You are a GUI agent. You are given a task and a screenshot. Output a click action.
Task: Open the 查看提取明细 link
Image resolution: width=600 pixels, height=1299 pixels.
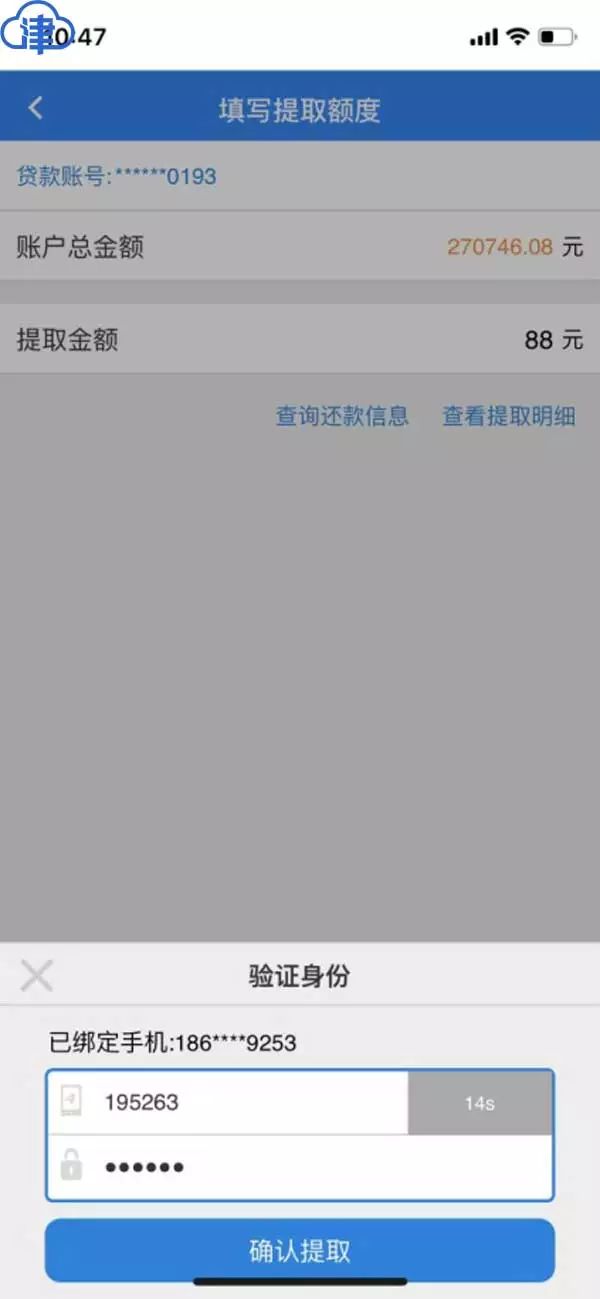point(508,416)
